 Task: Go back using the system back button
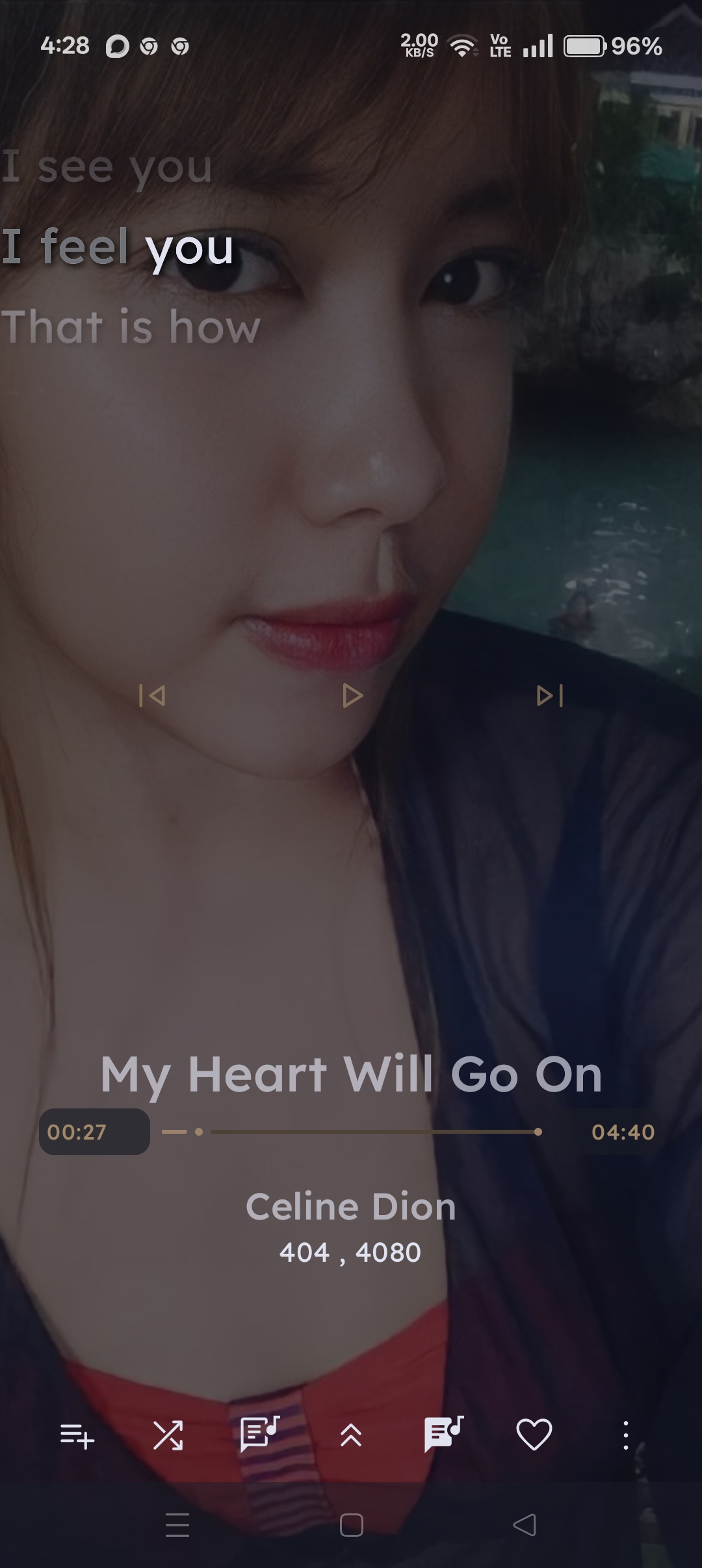coord(525,1524)
